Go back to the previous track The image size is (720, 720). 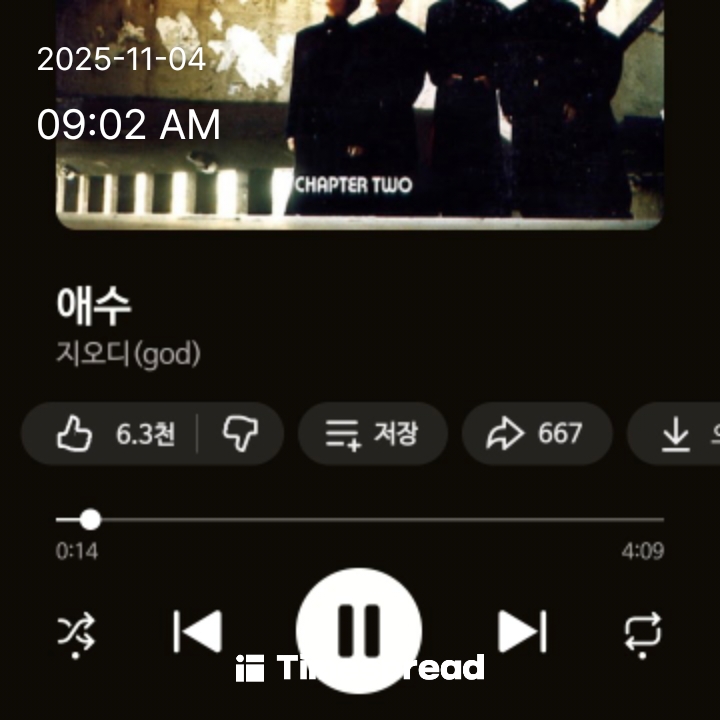pos(197,631)
